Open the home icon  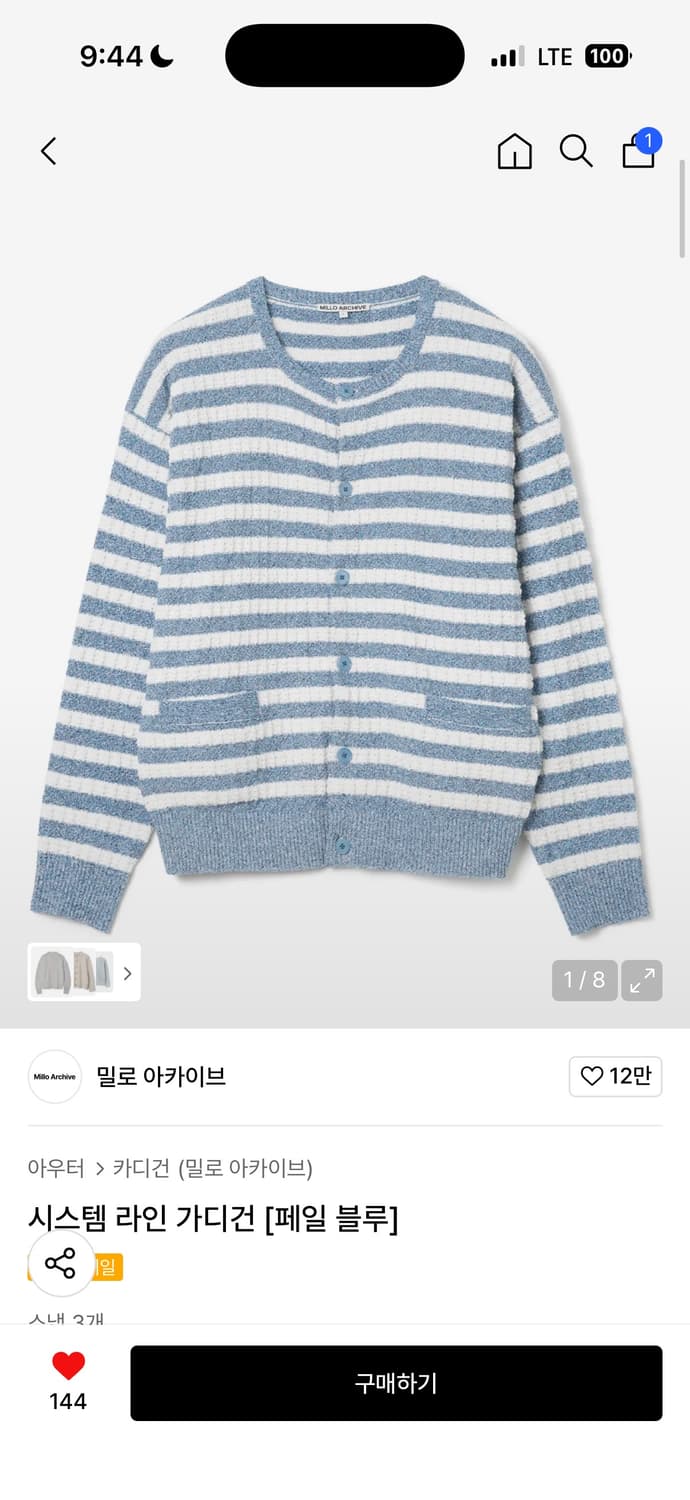(x=514, y=152)
